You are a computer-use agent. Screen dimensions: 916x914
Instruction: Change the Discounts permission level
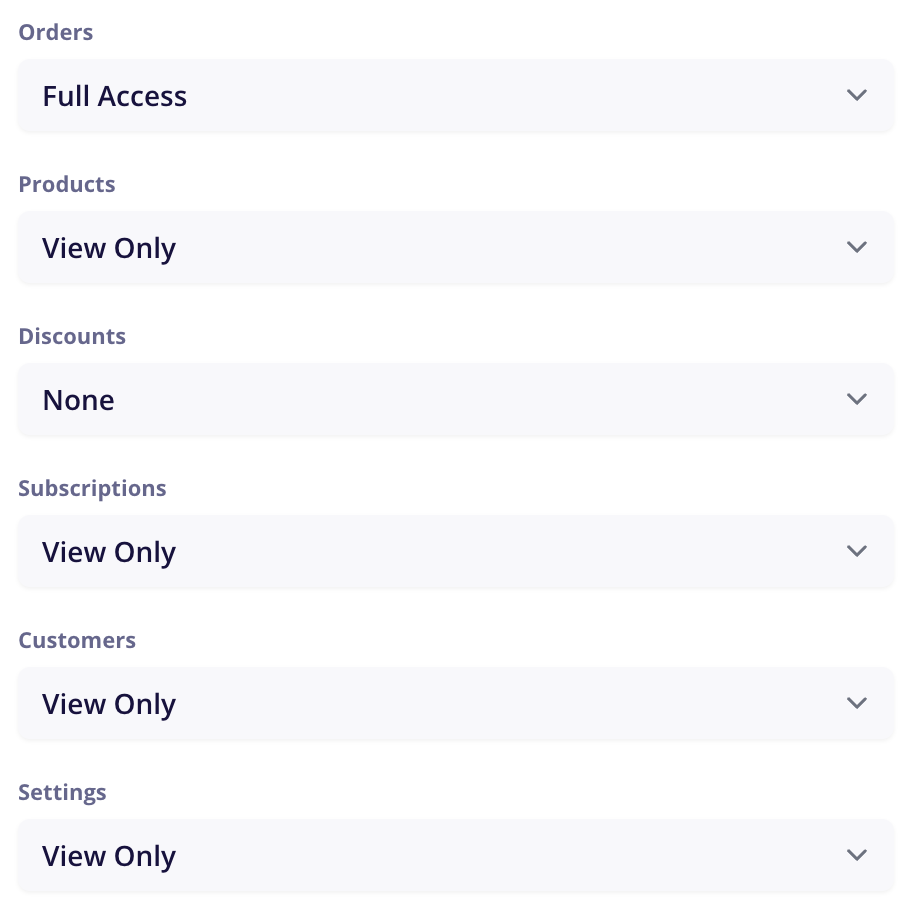coord(455,400)
